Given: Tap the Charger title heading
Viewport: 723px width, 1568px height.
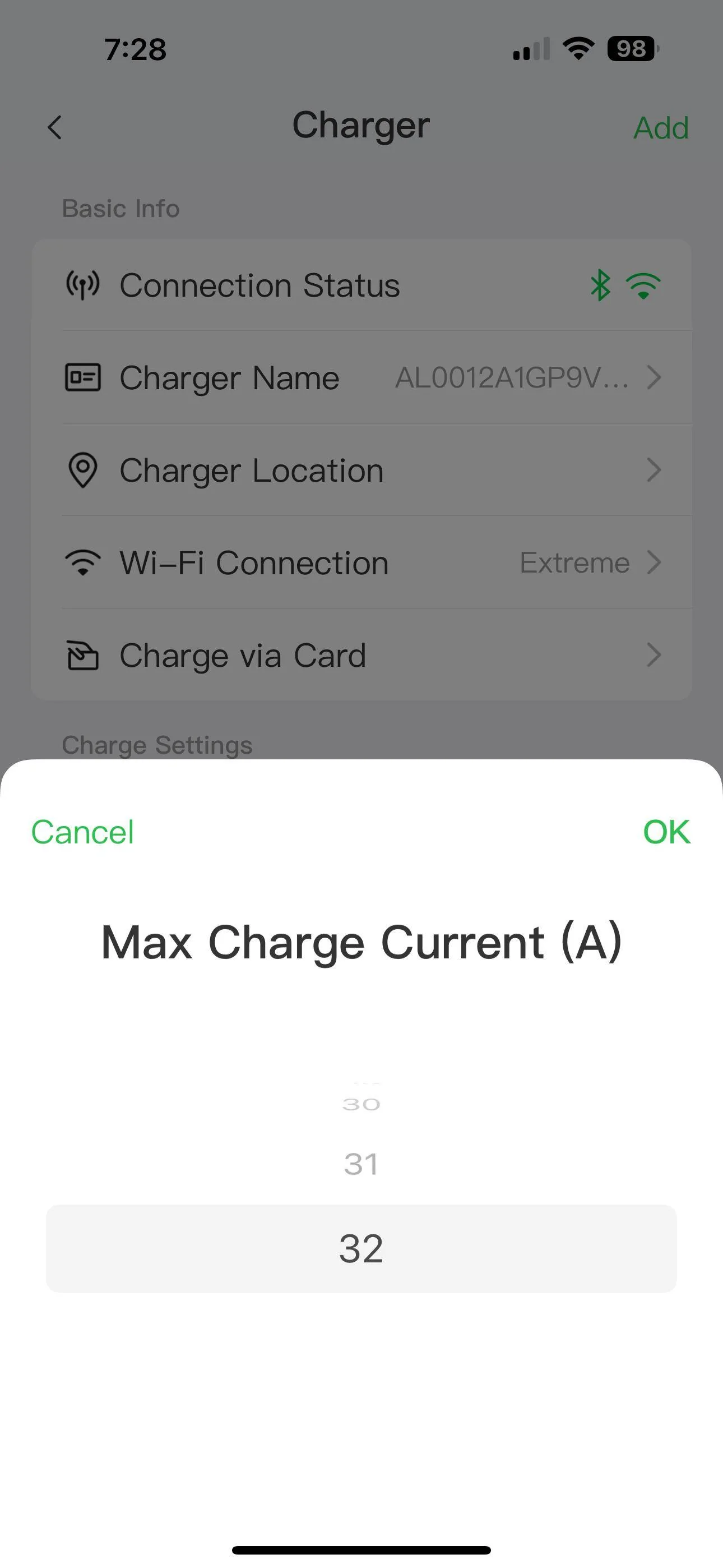Looking at the screenshot, I should [x=361, y=126].
